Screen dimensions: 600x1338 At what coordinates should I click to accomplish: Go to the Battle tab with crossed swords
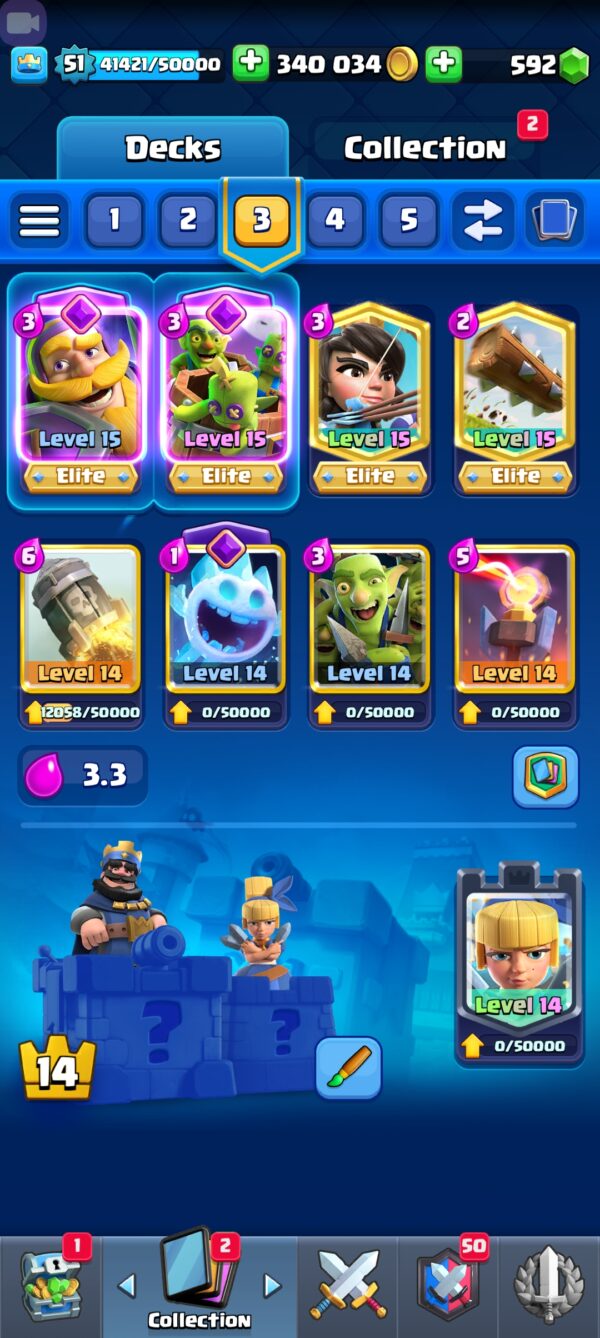(x=347, y=1284)
